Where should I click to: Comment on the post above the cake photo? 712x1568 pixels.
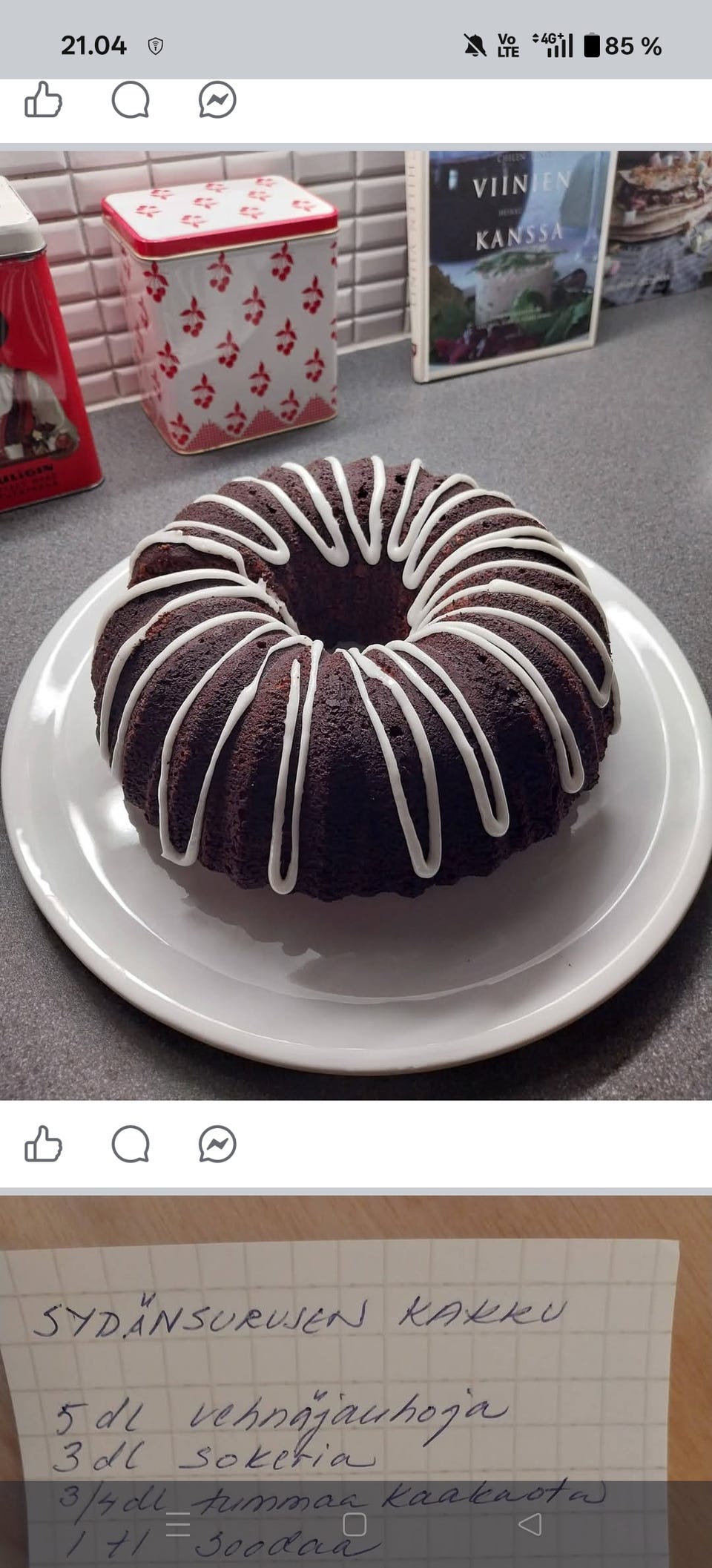[x=131, y=100]
